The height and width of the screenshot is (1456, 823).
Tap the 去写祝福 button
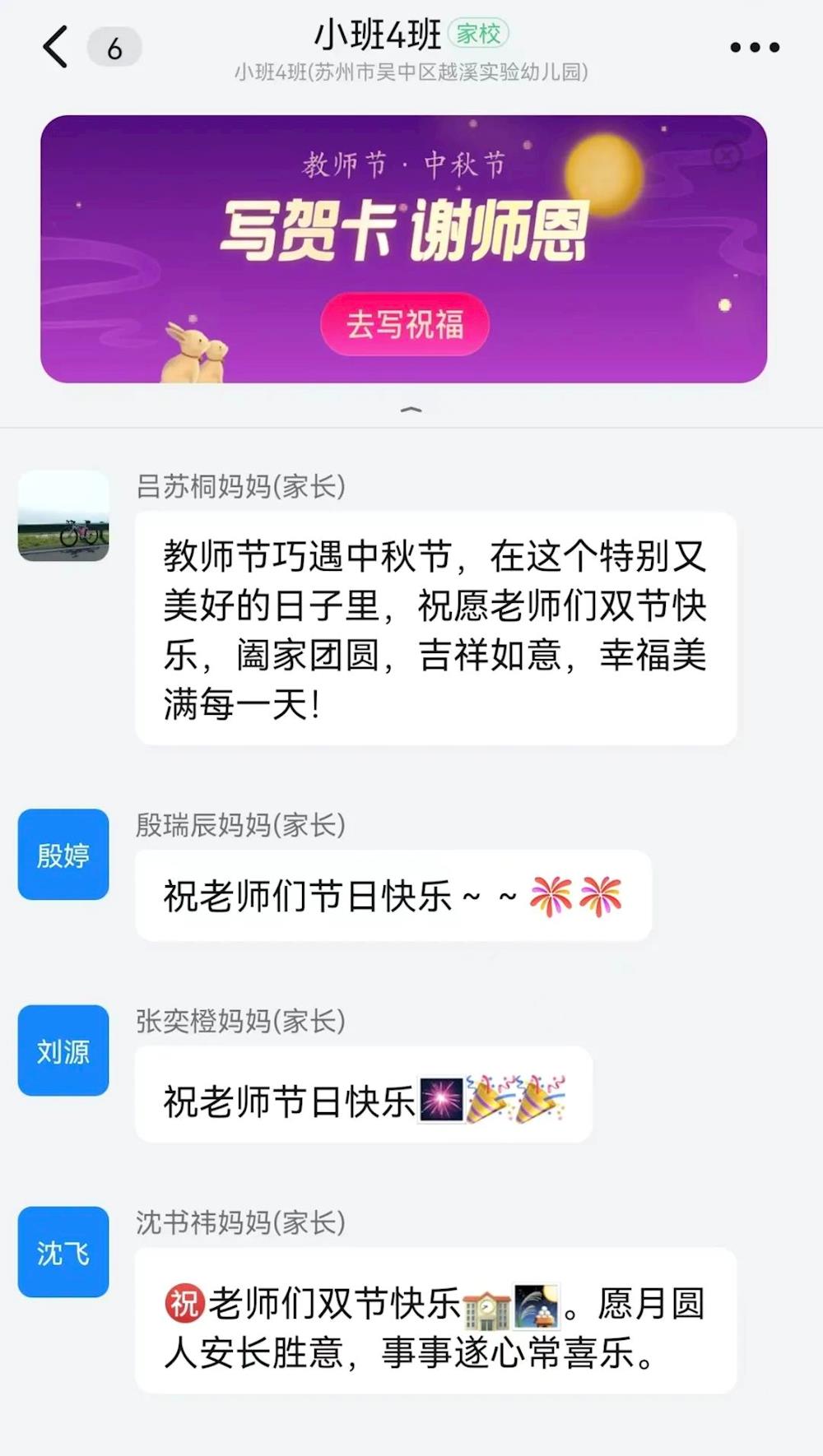(x=405, y=324)
